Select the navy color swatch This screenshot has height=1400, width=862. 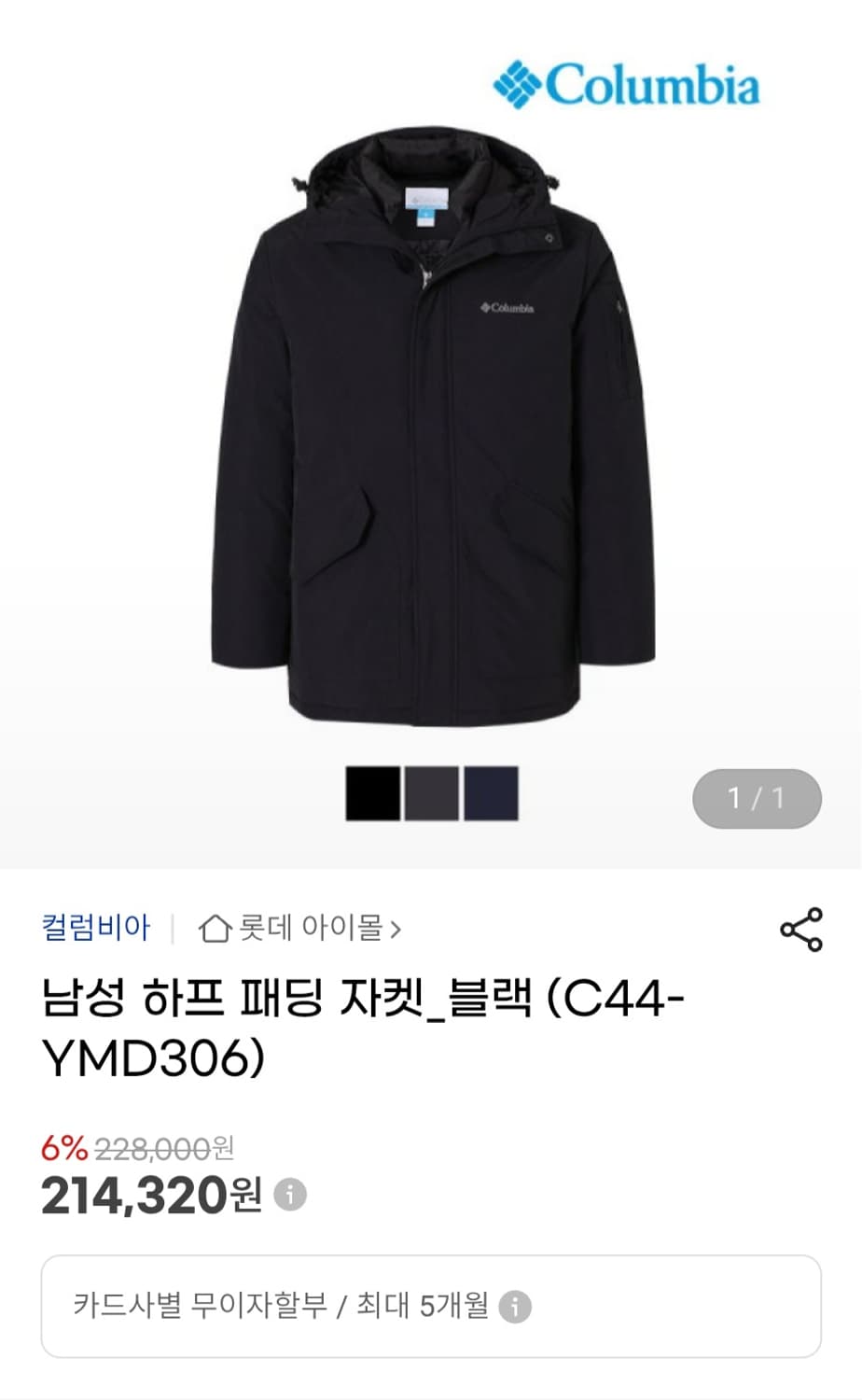489,795
